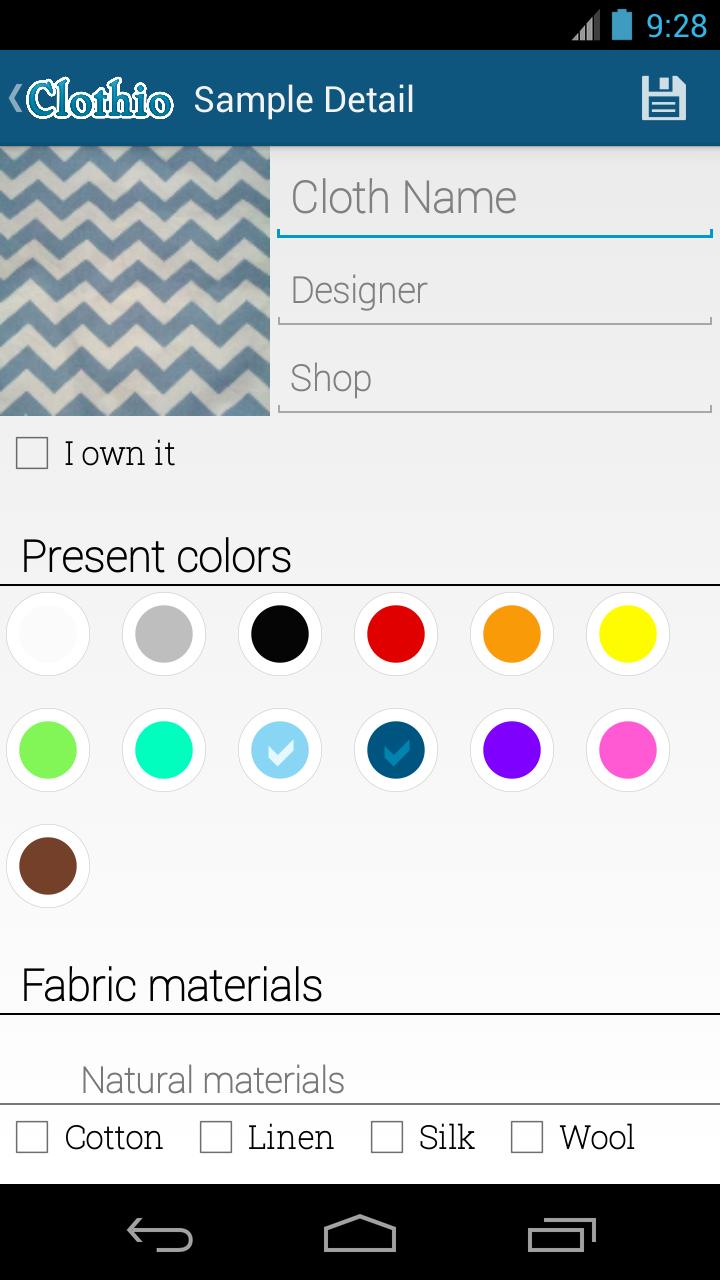Enable the Silk checkbox
The width and height of the screenshot is (720, 1280).
(387, 1137)
